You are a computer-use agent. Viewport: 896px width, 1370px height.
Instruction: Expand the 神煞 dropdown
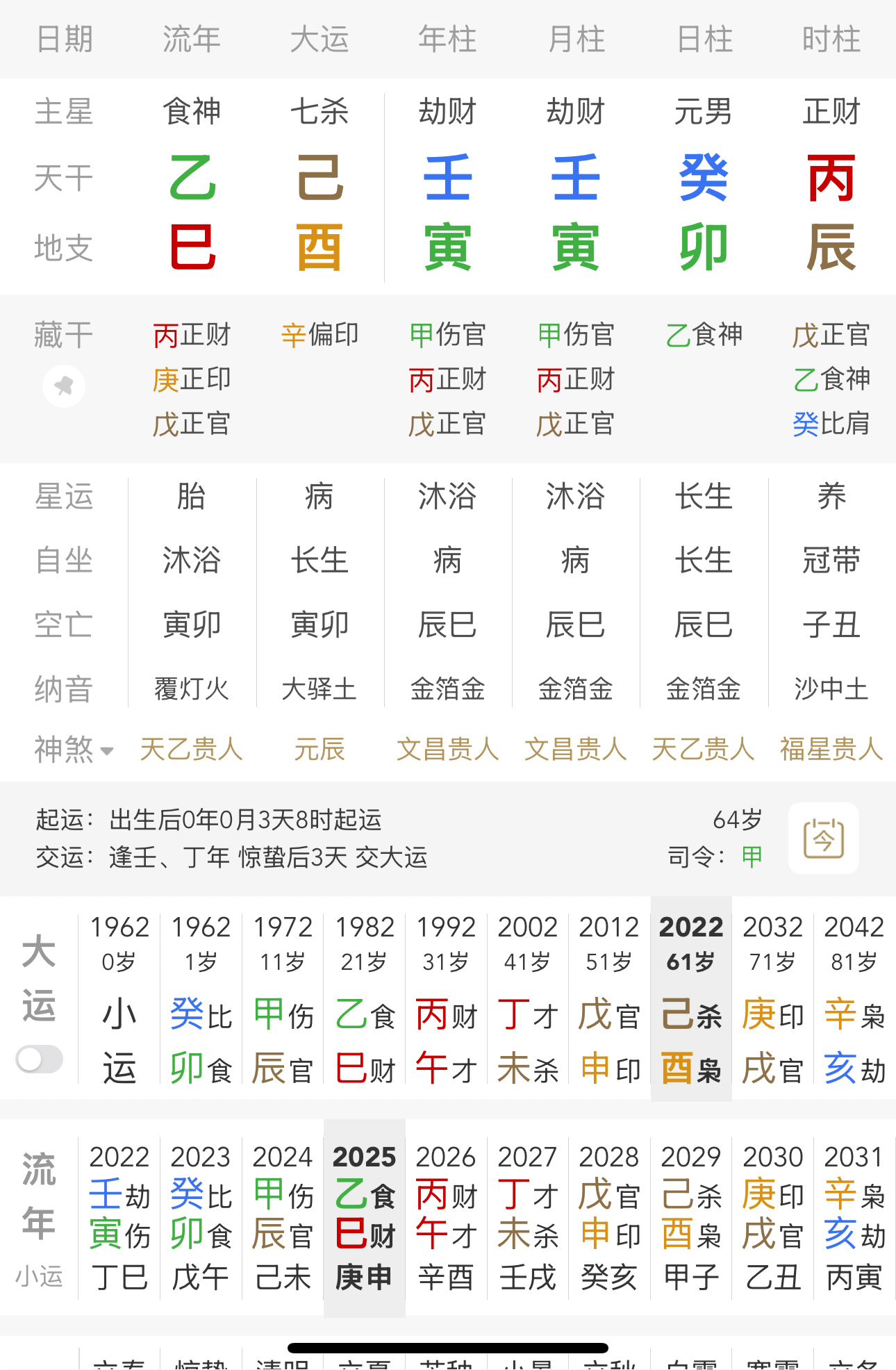point(74,750)
